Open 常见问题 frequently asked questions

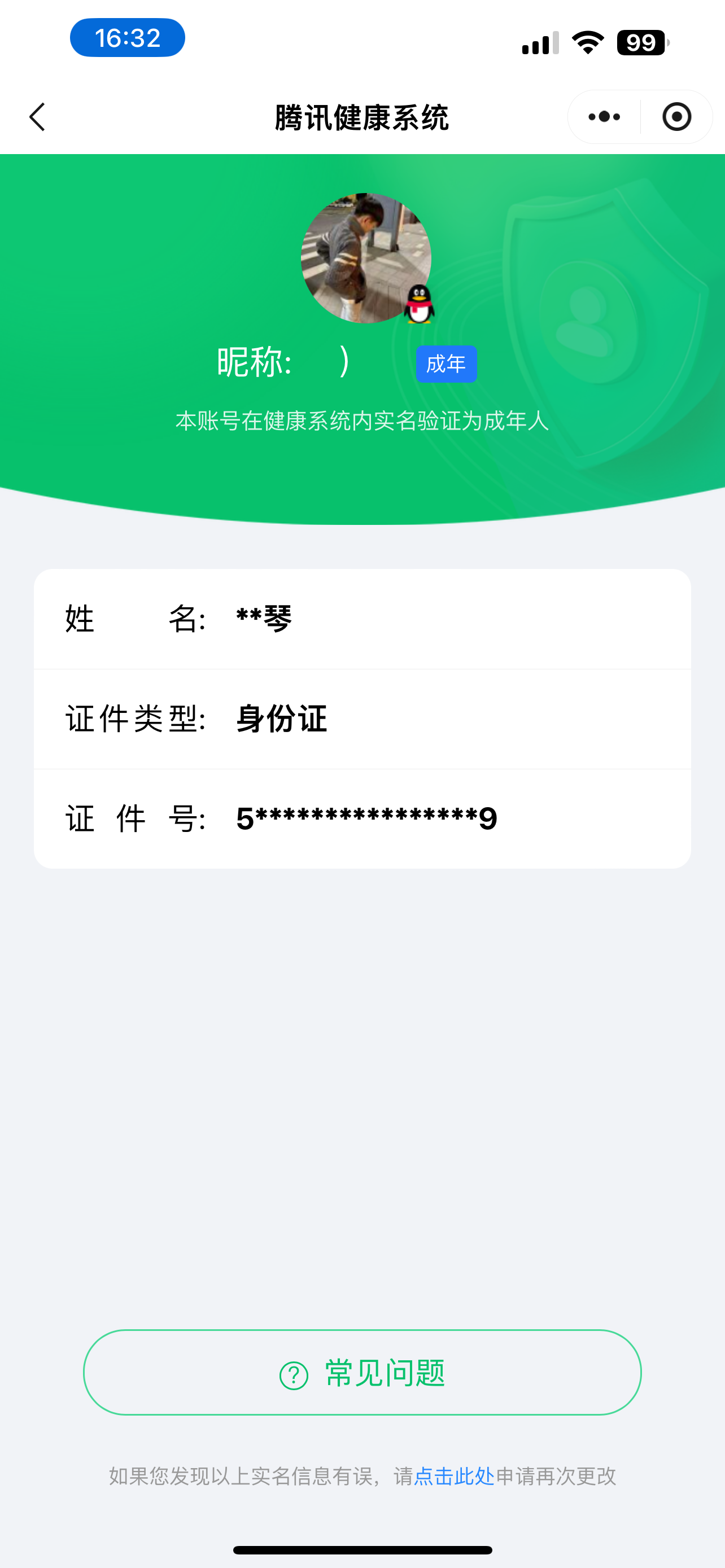click(x=361, y=1373)
